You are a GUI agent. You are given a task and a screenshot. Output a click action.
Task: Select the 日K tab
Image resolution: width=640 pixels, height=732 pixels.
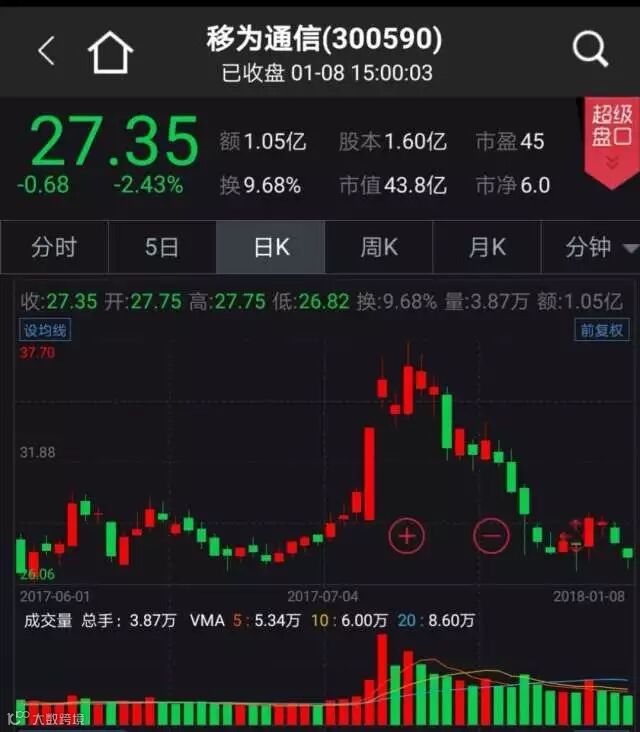[270, 247]
